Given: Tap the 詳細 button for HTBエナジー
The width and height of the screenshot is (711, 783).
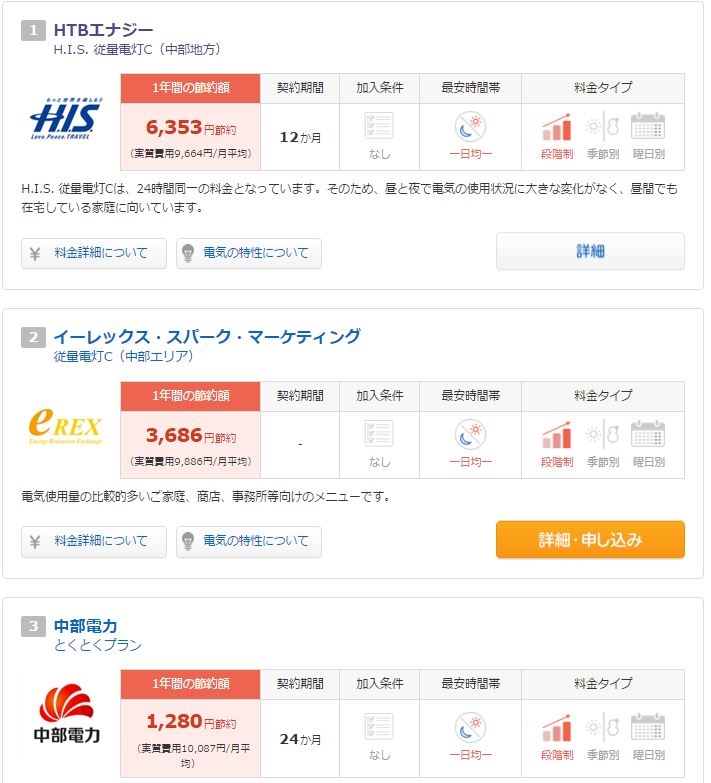Looking at the screenshot, I should (590, 251).
